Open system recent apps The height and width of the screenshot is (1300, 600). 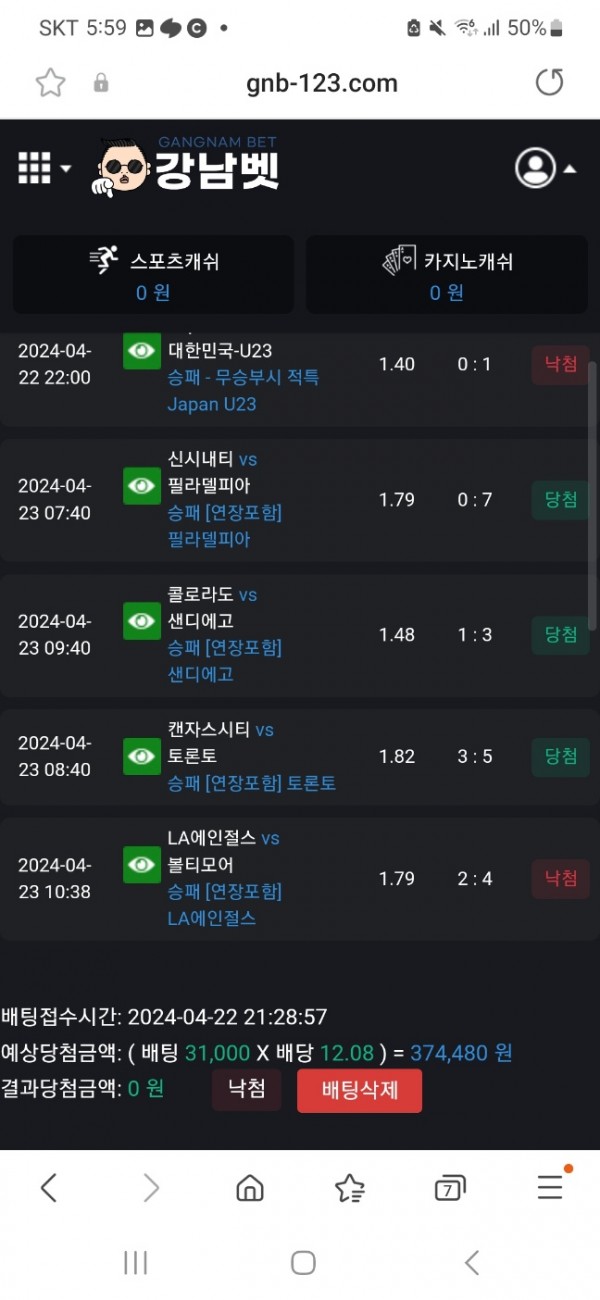tap(135, 1263)
